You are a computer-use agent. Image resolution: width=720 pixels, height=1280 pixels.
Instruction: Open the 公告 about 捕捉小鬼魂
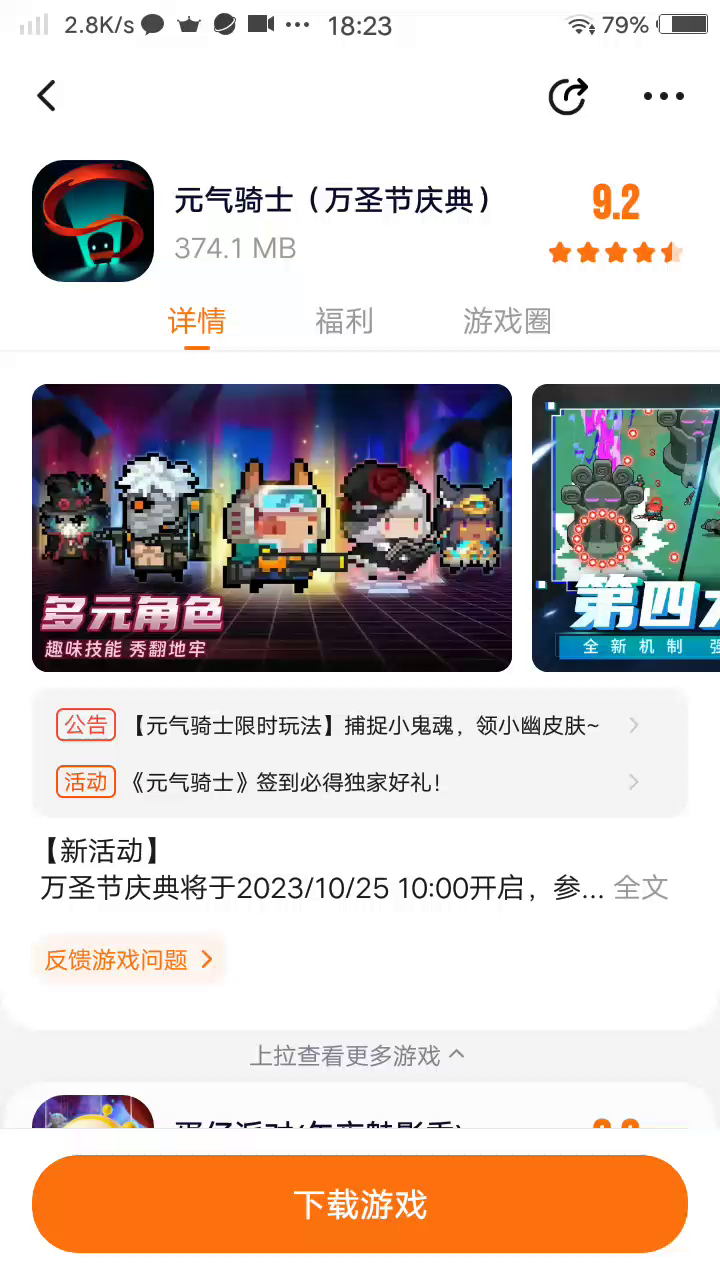tap(360, 726)
